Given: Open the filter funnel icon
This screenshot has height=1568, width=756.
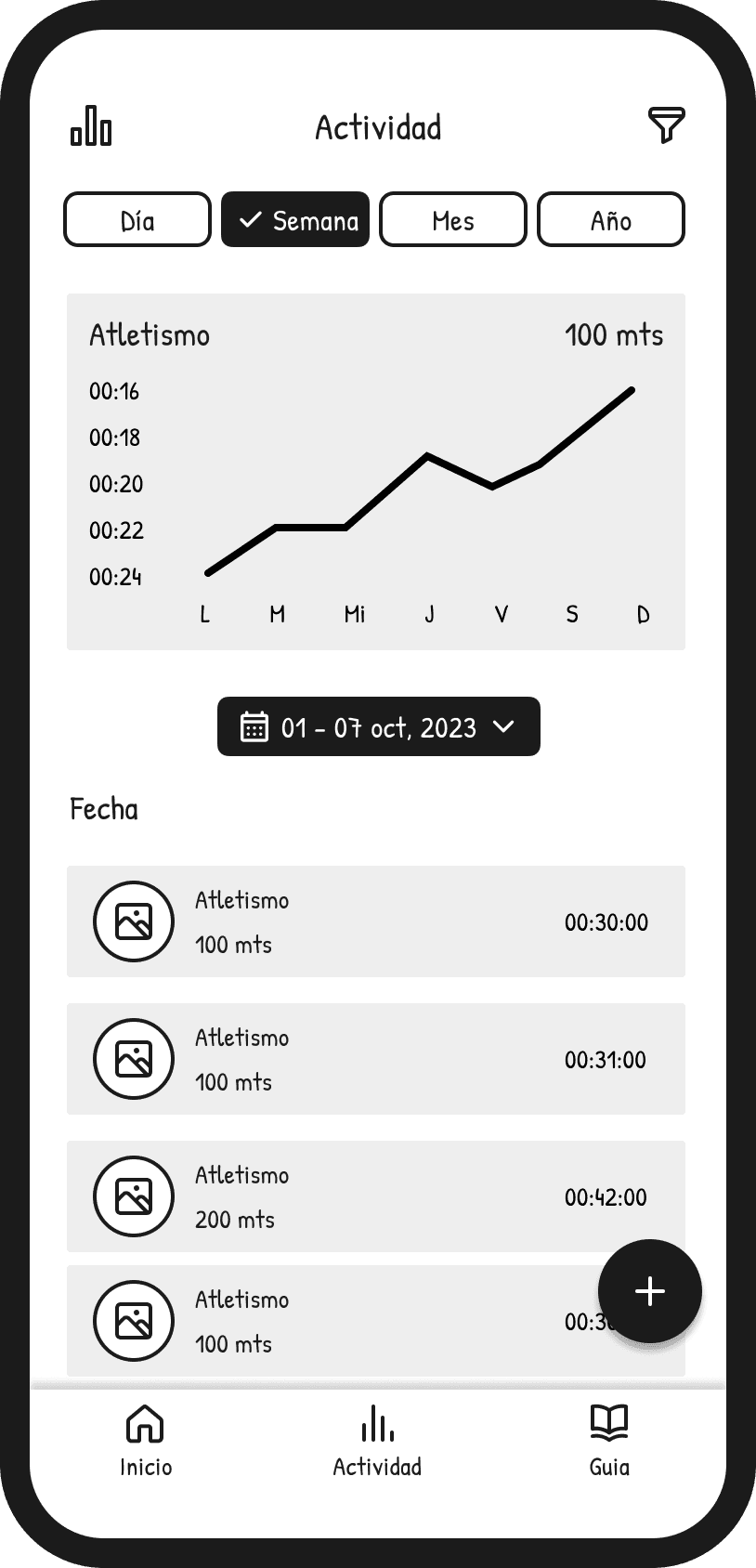Looking at the screenshot, I should [x=666, y=125].
